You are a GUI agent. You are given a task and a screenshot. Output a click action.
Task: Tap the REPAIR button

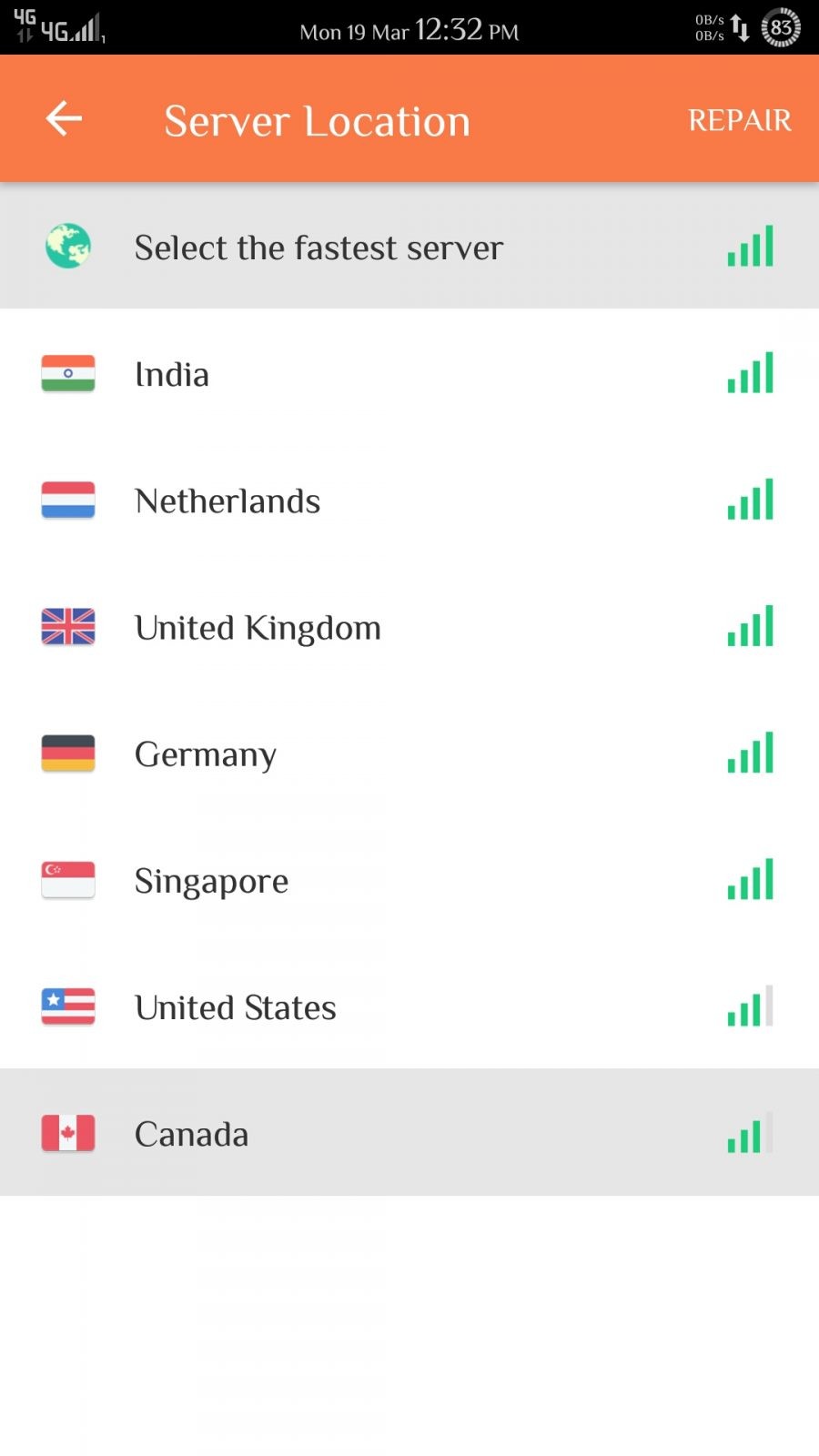pos(739,120)
